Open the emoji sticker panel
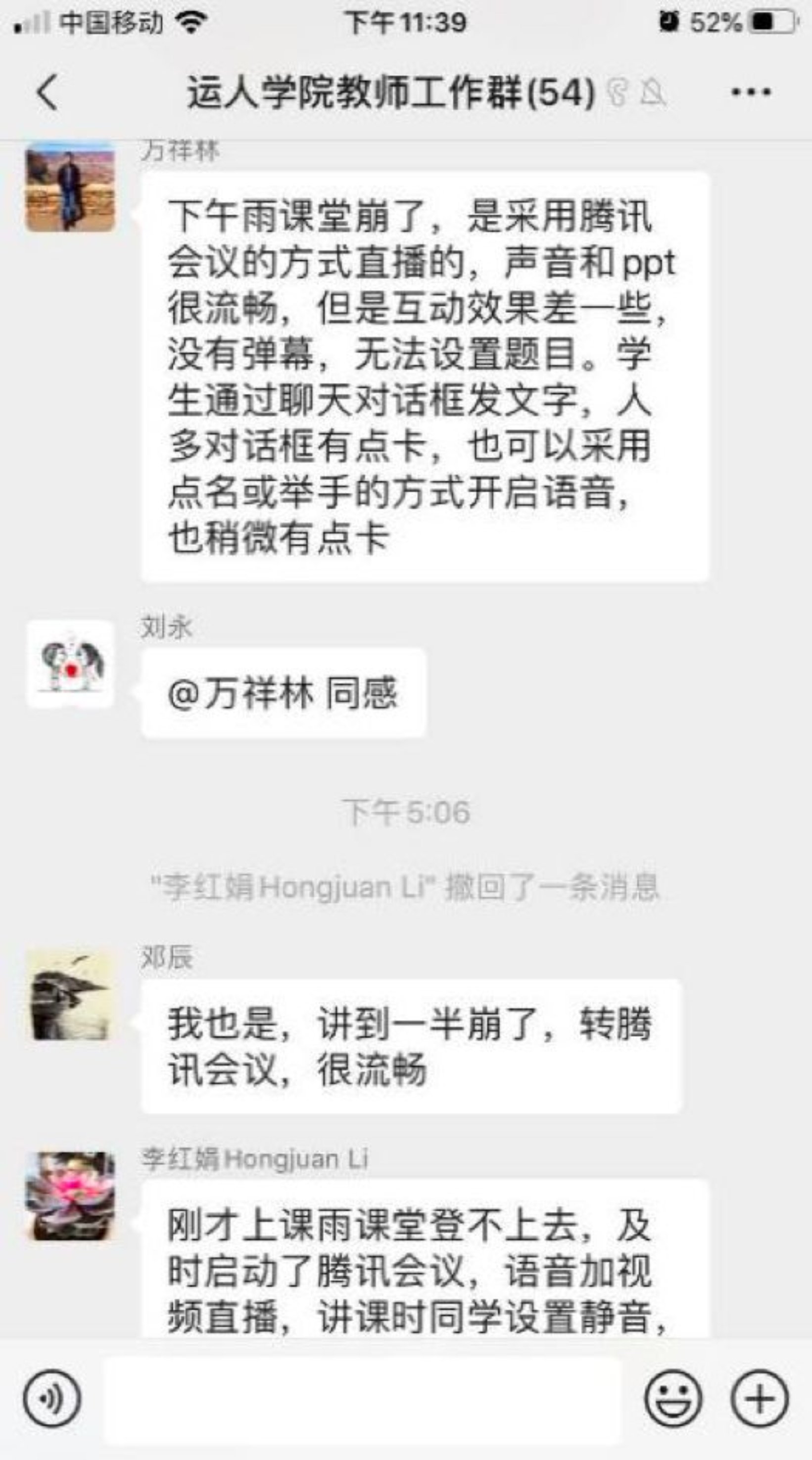 click(x=673, y=1398)
